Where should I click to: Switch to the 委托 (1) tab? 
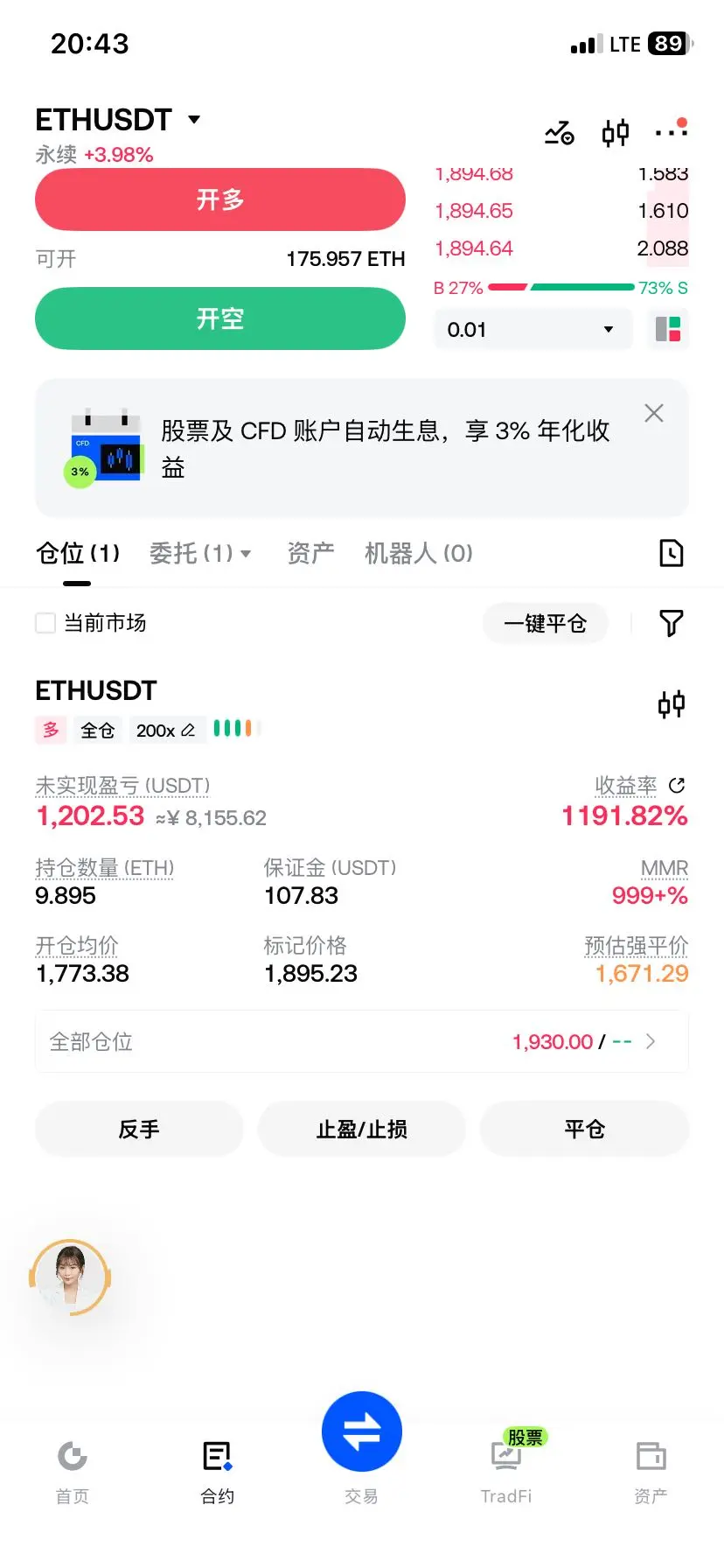coord(200,553)
